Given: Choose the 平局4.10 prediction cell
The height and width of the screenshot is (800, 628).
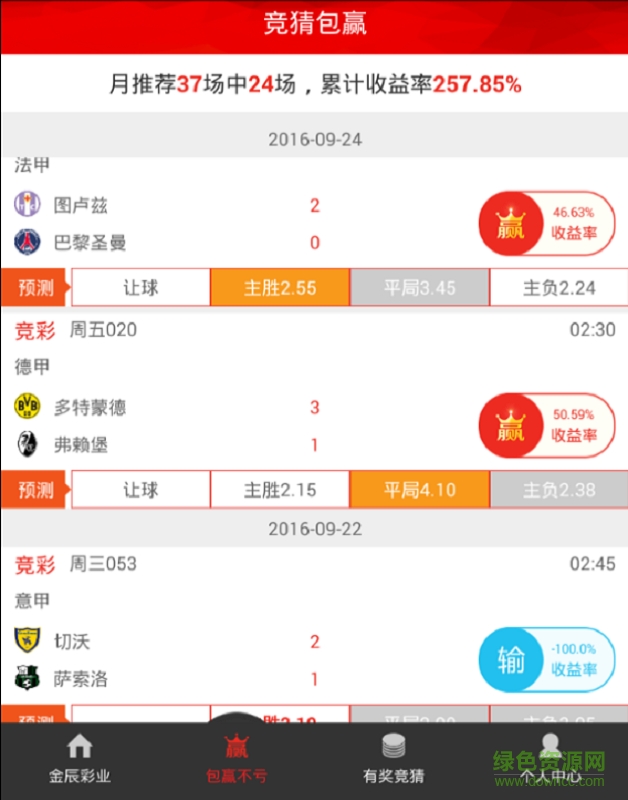Looking at the screenshot, I should 419,490.
